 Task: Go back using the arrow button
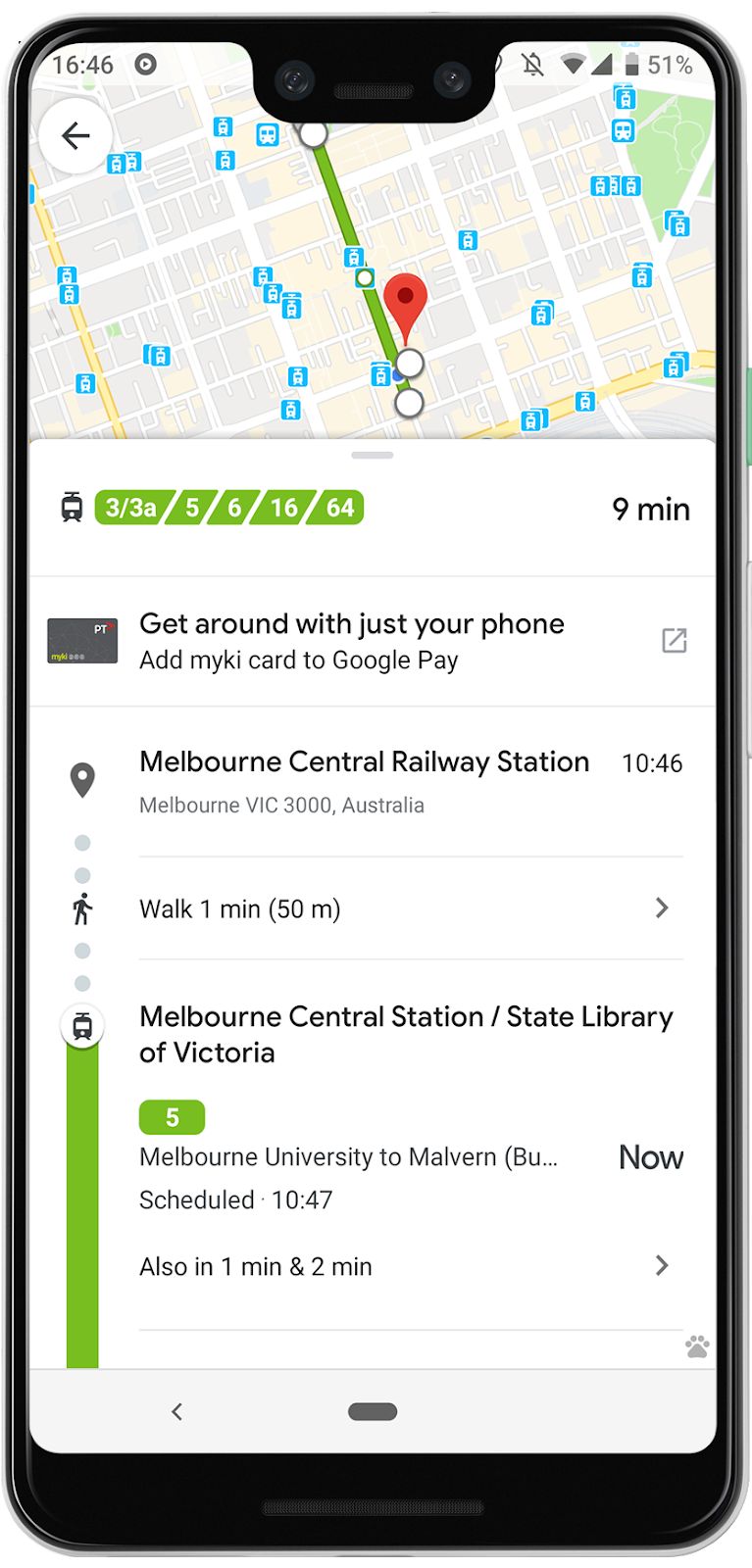[x=75, y=136]
